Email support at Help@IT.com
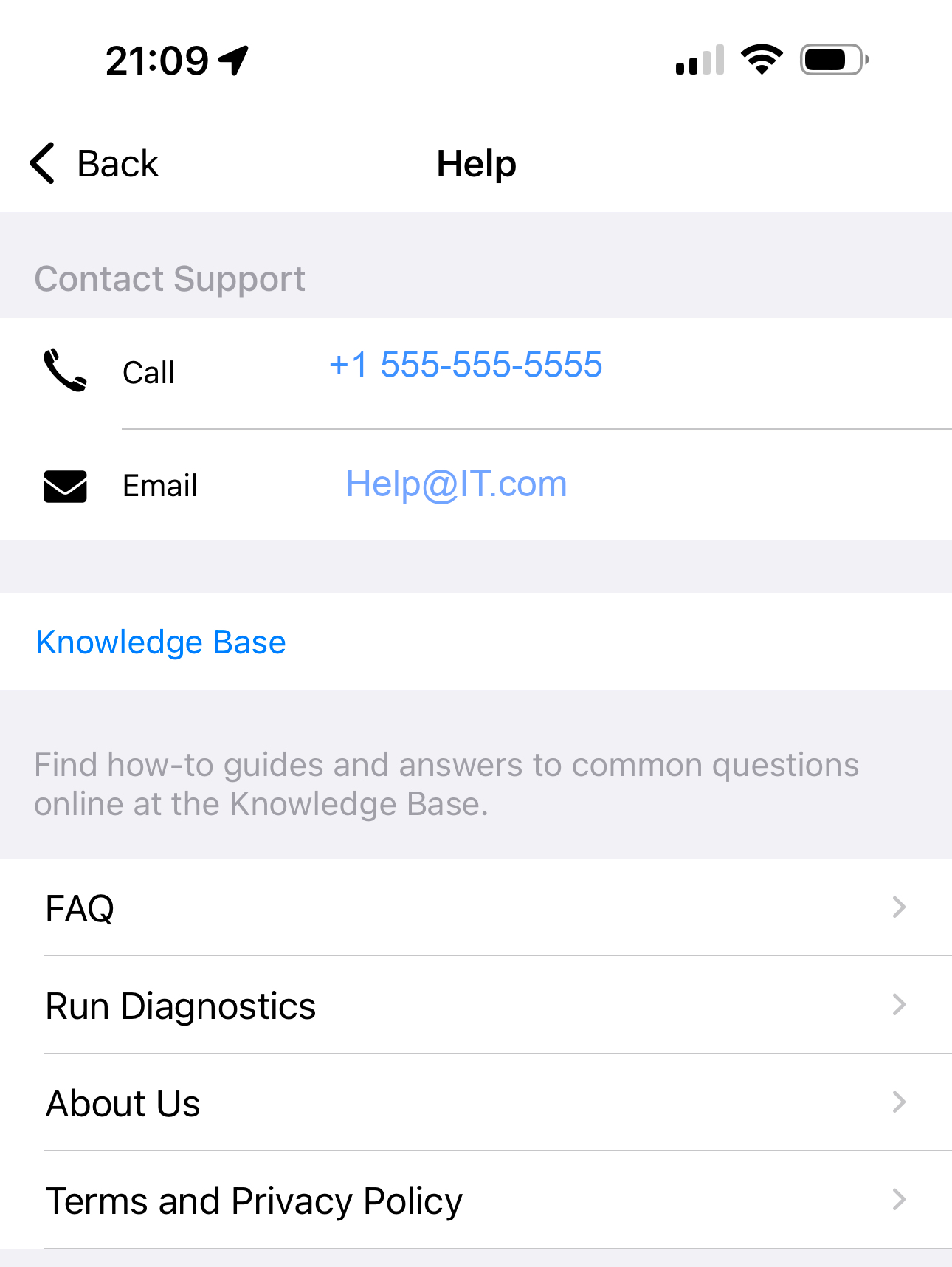The width and height of the screenshot is (952, 1267). (x=456, y=484)
